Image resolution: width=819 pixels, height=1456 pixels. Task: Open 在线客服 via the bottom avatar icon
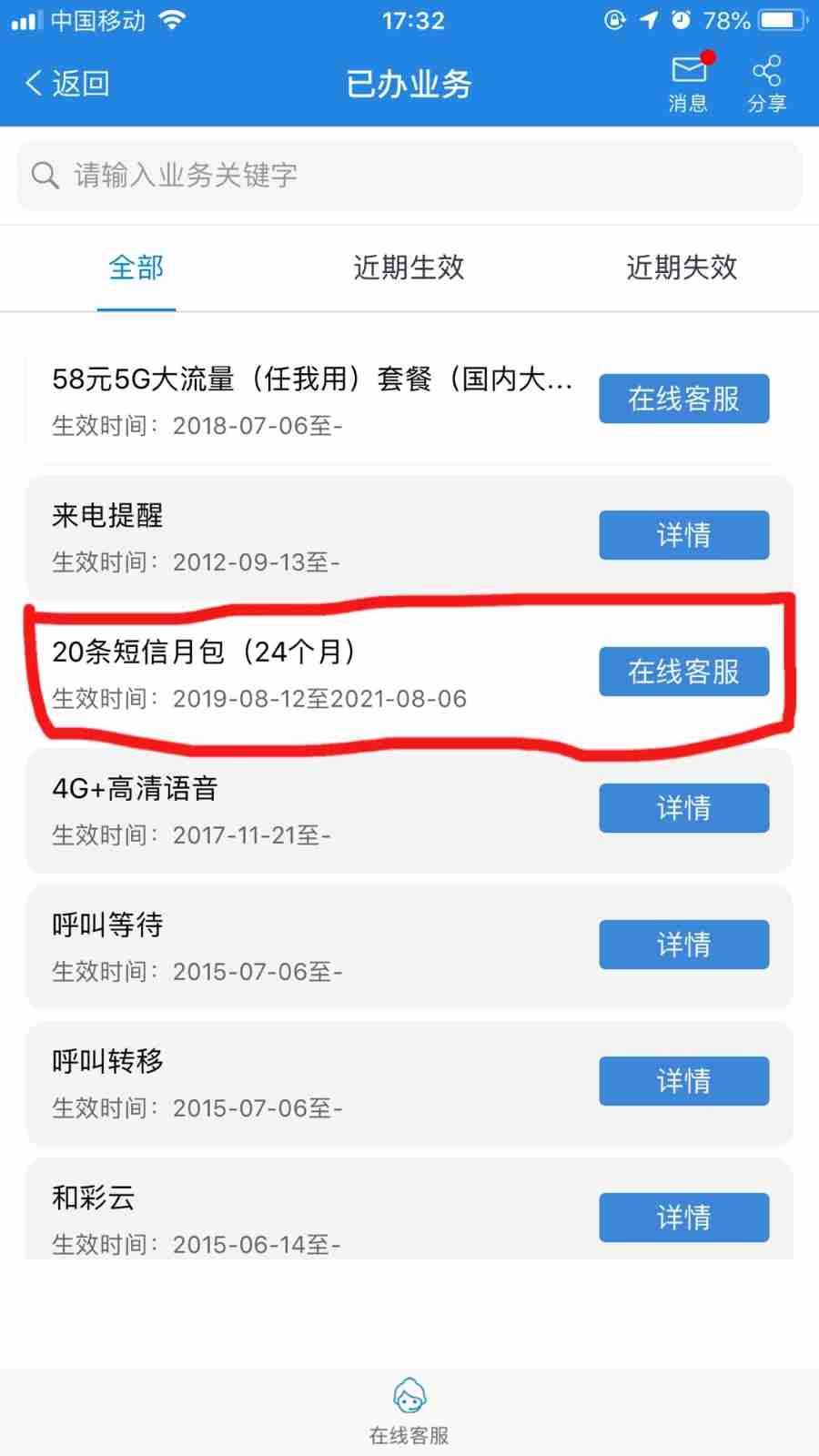pos(409,1397)
